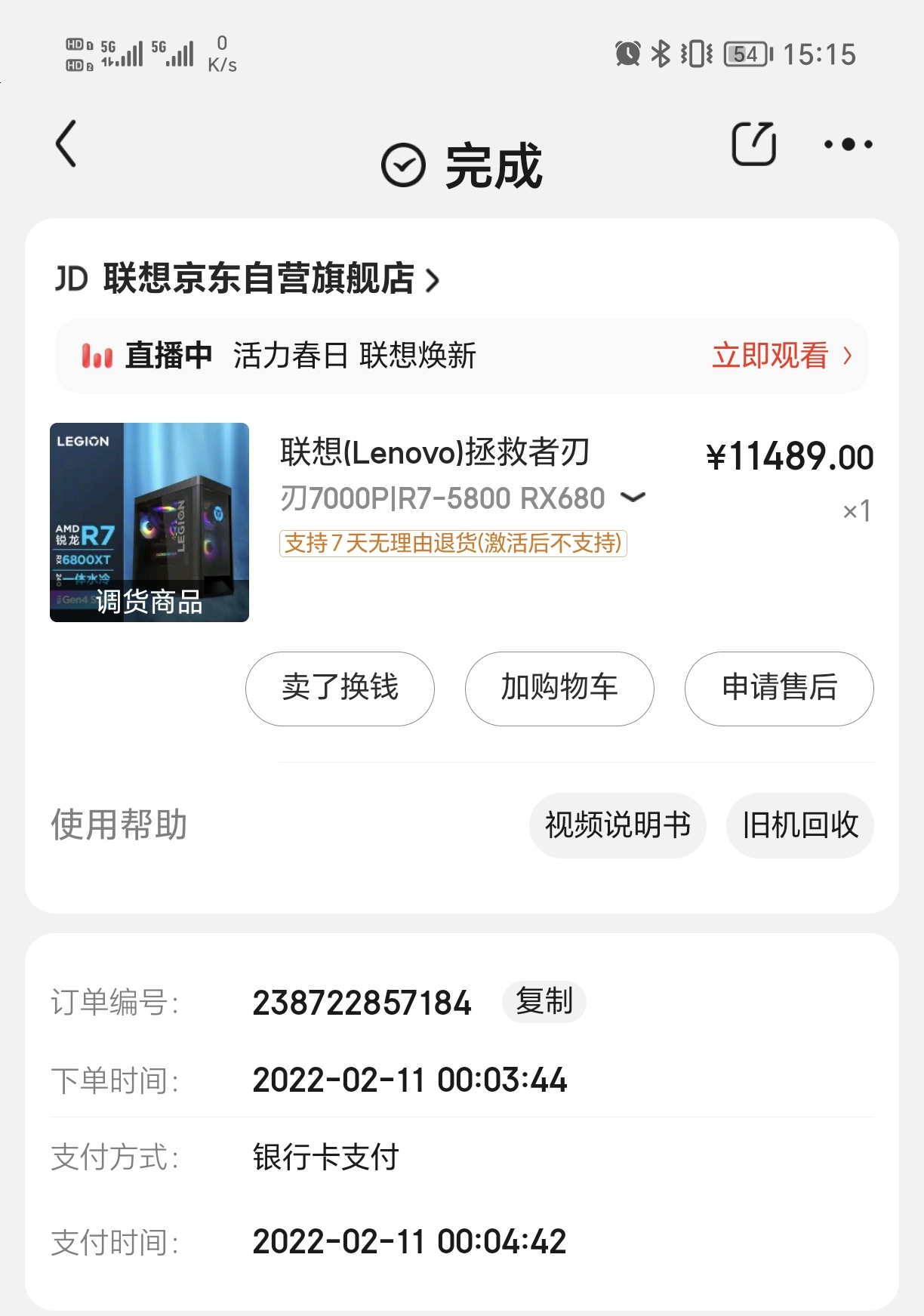
Task: Open 联想京东自营旗舰店 via its chevron
Action: (x=433, y=279)
